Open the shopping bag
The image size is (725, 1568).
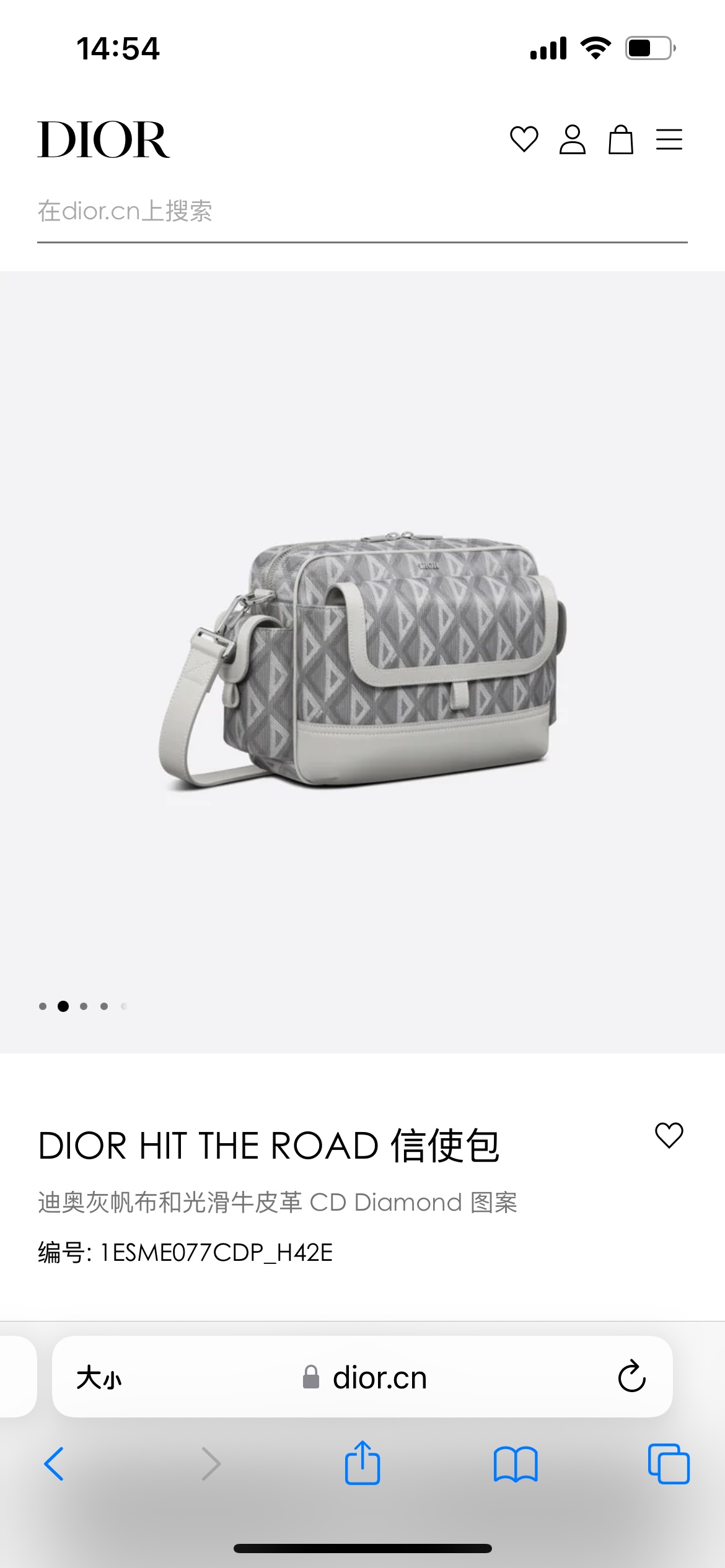[620, 139]
